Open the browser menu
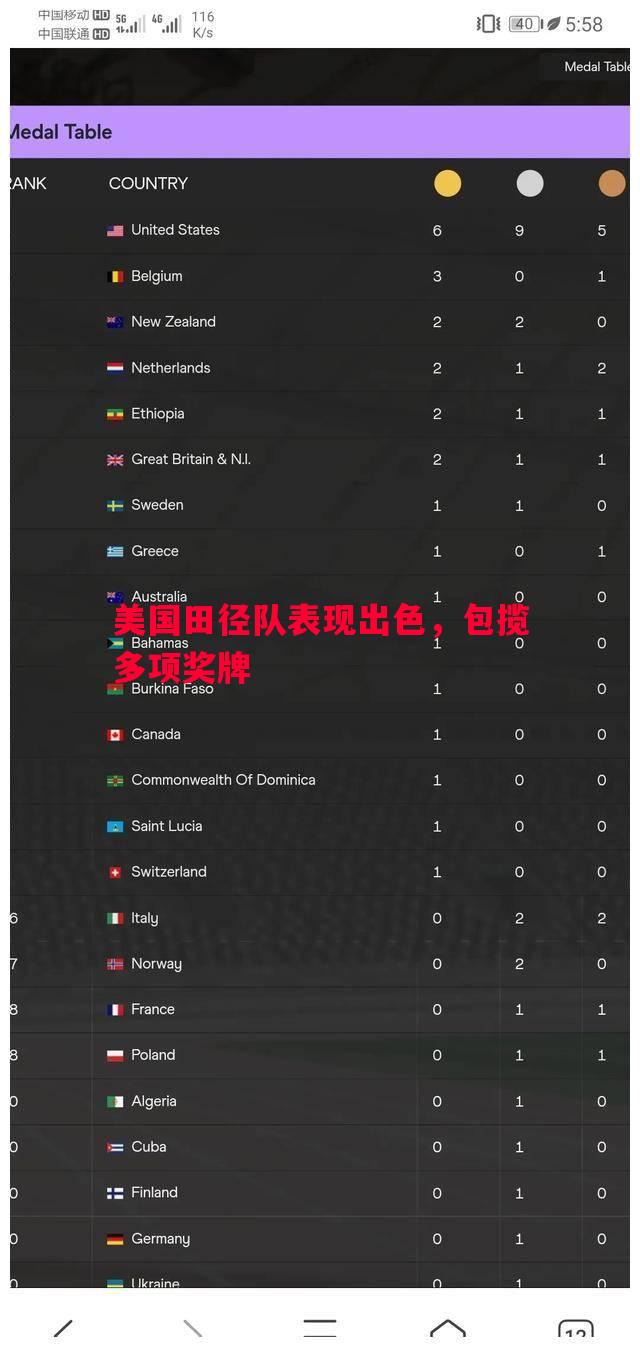The width and height of the screenshot is (640, 1347). pos(320,1329)
